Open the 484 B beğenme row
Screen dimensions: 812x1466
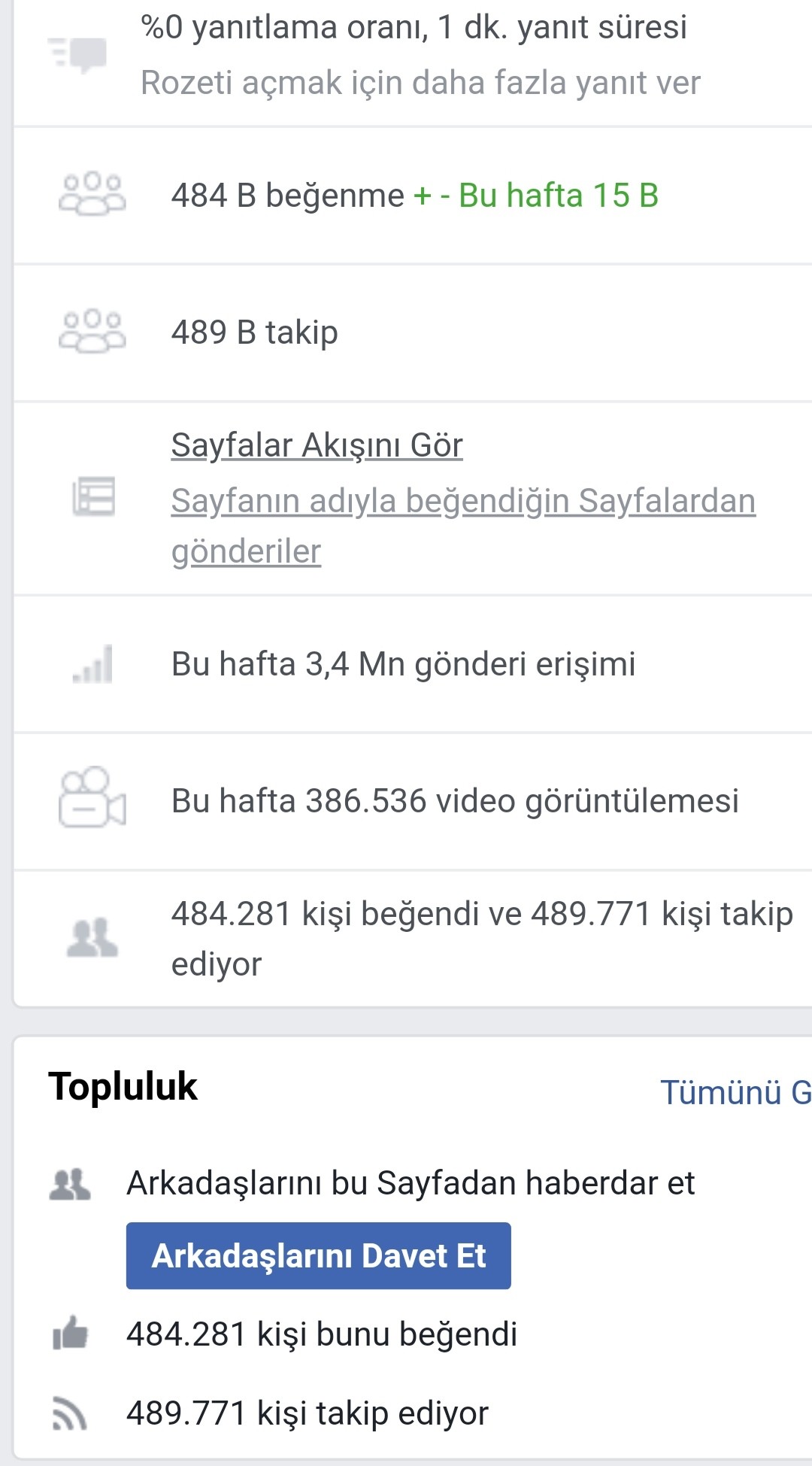[413, 196]
